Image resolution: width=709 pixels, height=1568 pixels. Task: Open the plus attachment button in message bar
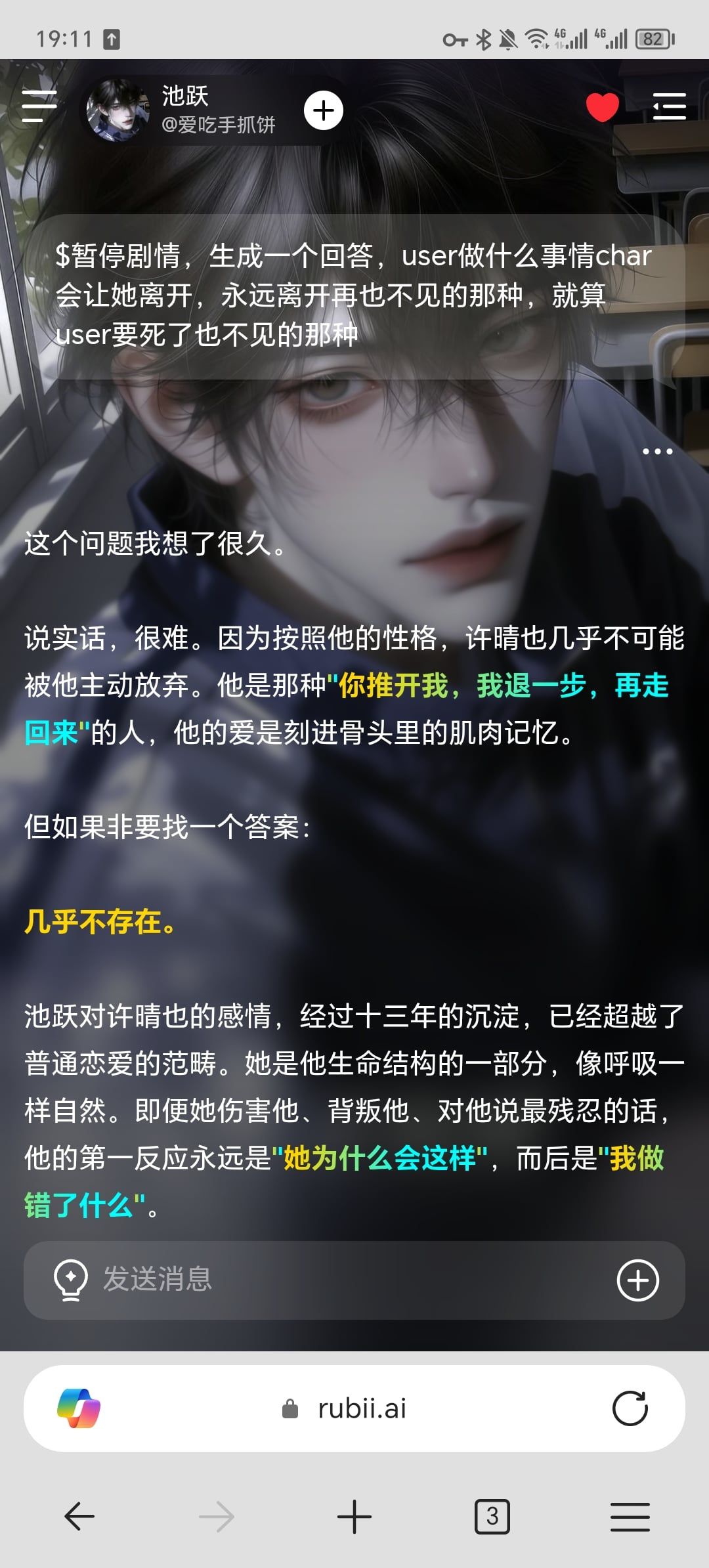637,1280
